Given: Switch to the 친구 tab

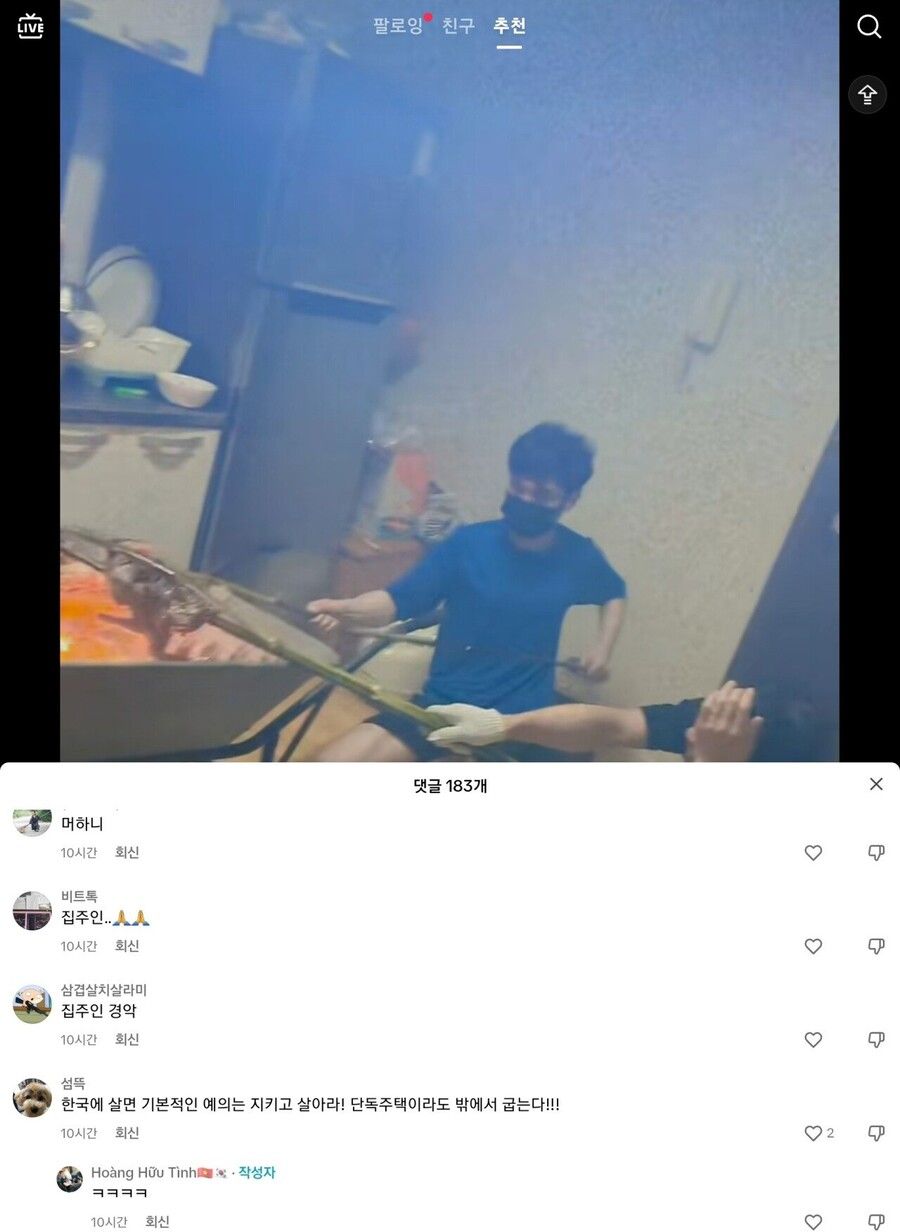Looking at the screenshot, I should [458, 26].
